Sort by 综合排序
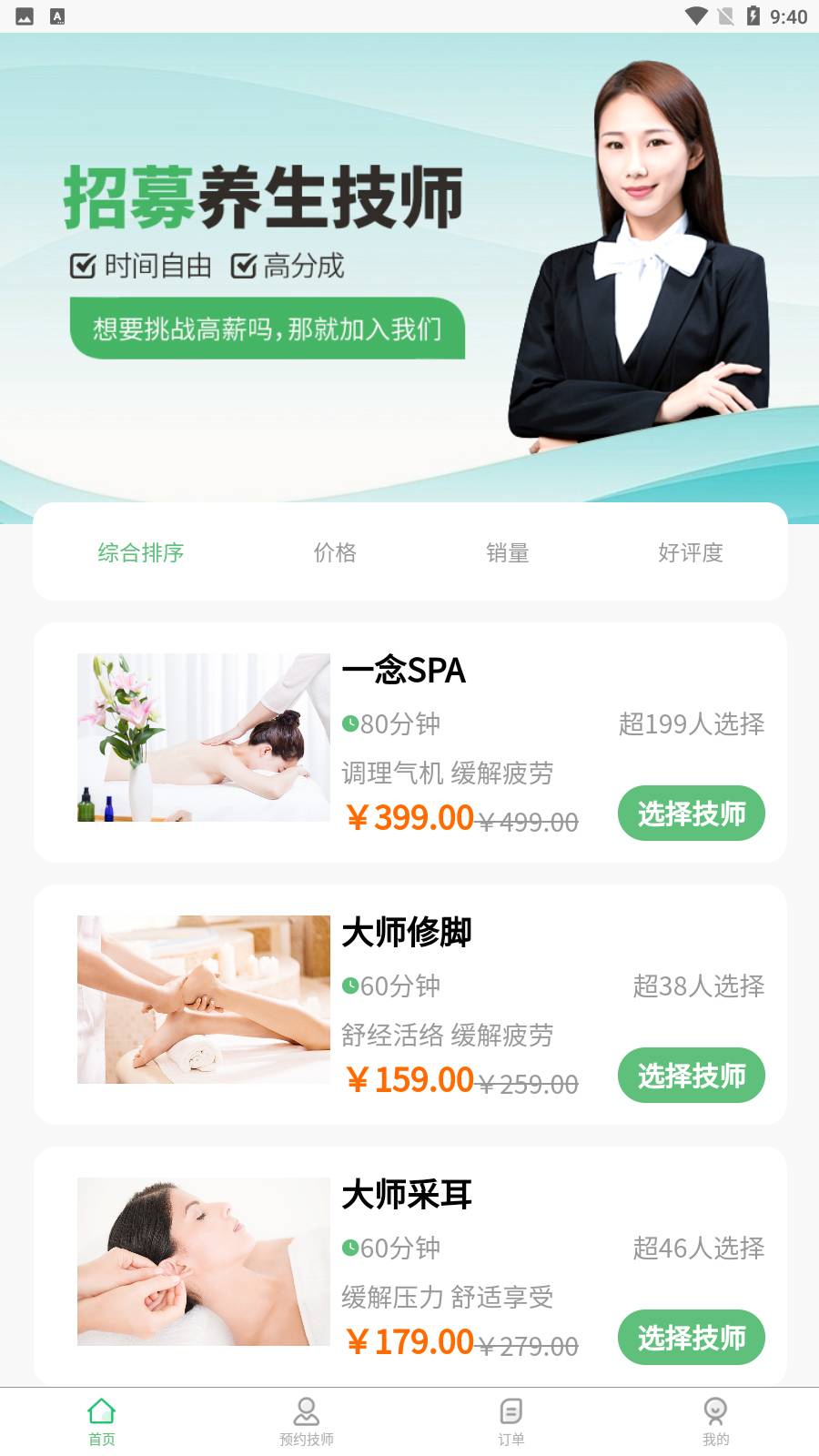This screenshot has height=1456, width=819. point(141,552)
